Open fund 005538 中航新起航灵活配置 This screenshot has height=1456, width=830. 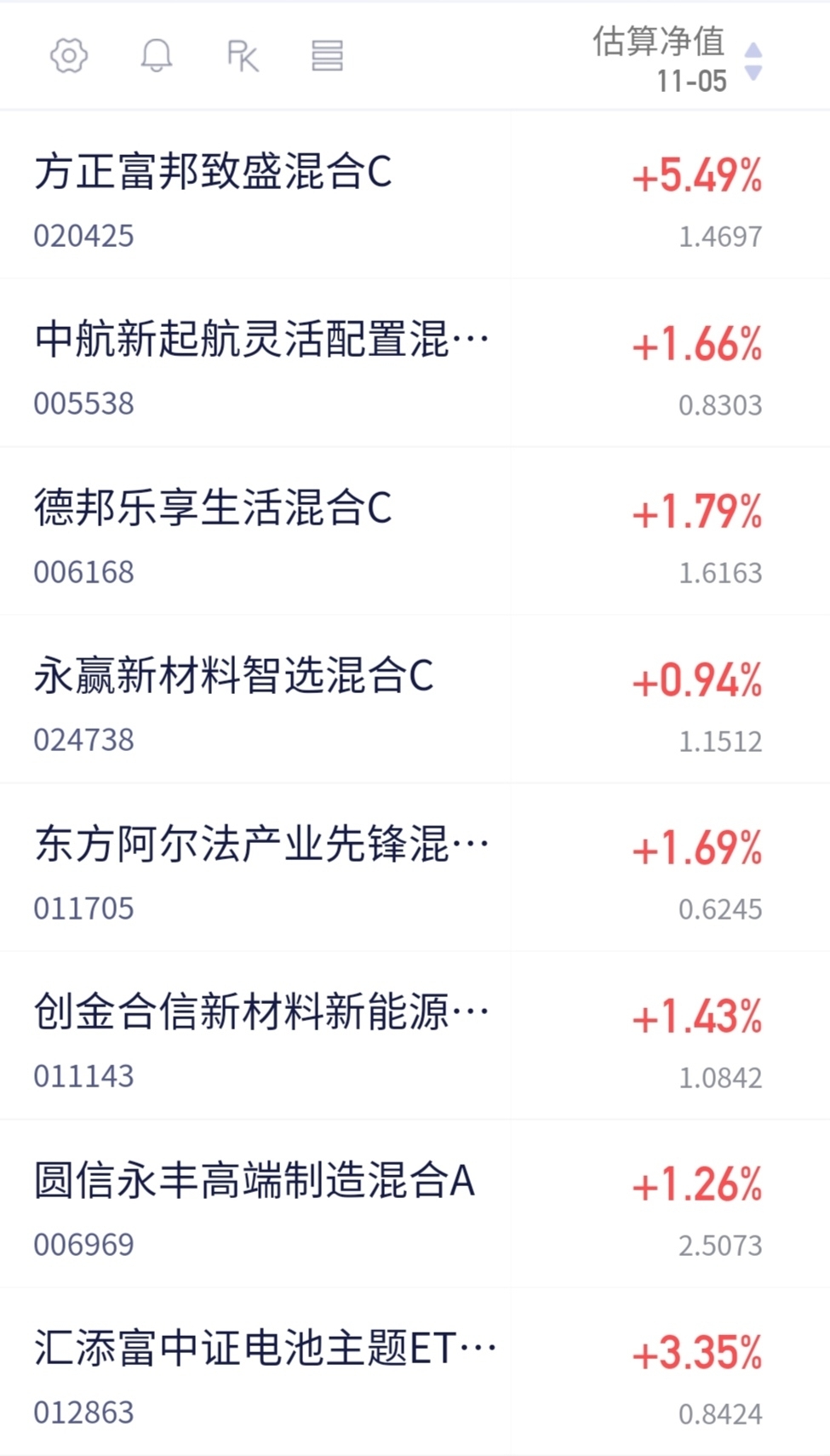point(415,363)
